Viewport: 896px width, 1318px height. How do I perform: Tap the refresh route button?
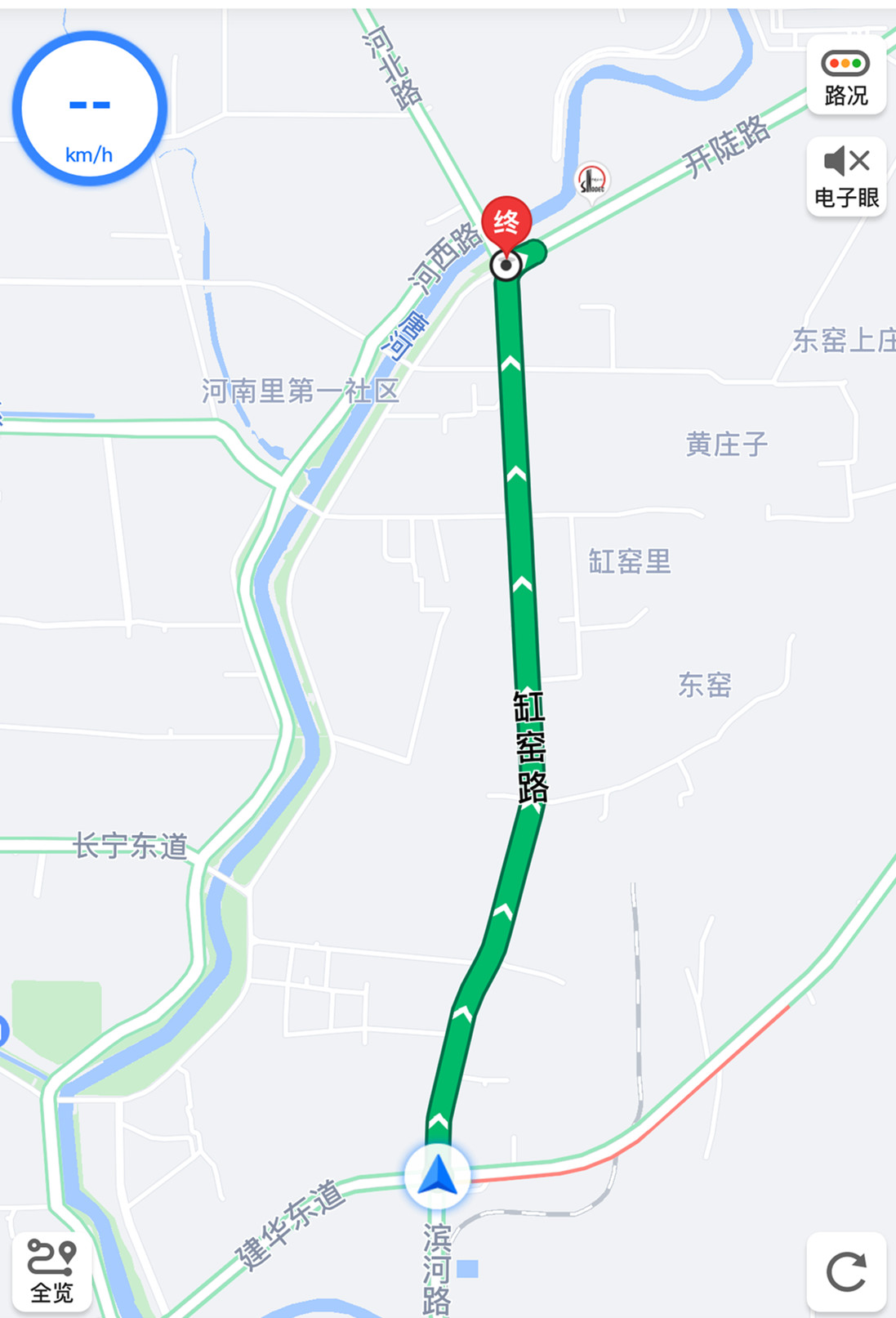click(845, 1271)
